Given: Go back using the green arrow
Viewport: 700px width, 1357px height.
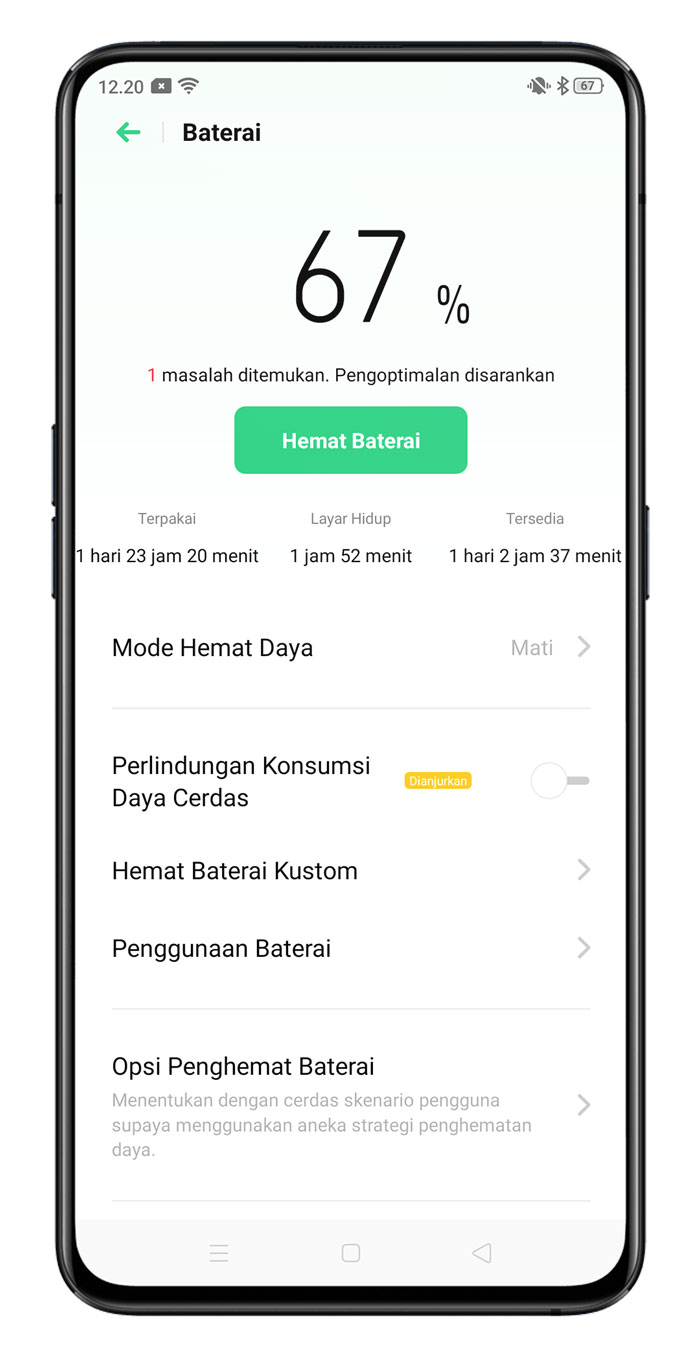Looking at the screenshot, I should (x=128, y=132).
